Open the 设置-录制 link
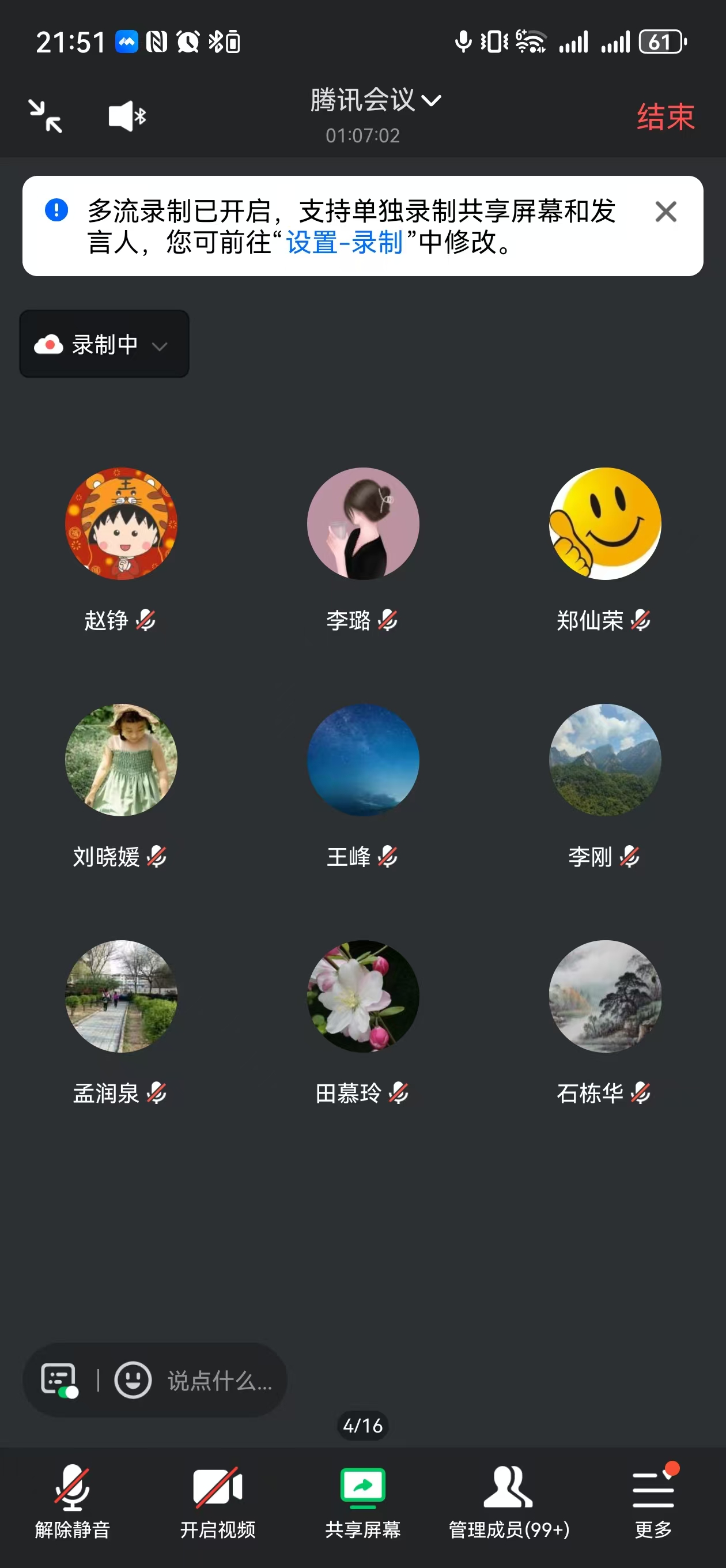Viewport: 726px width, 1568px height. pos(345,242)
